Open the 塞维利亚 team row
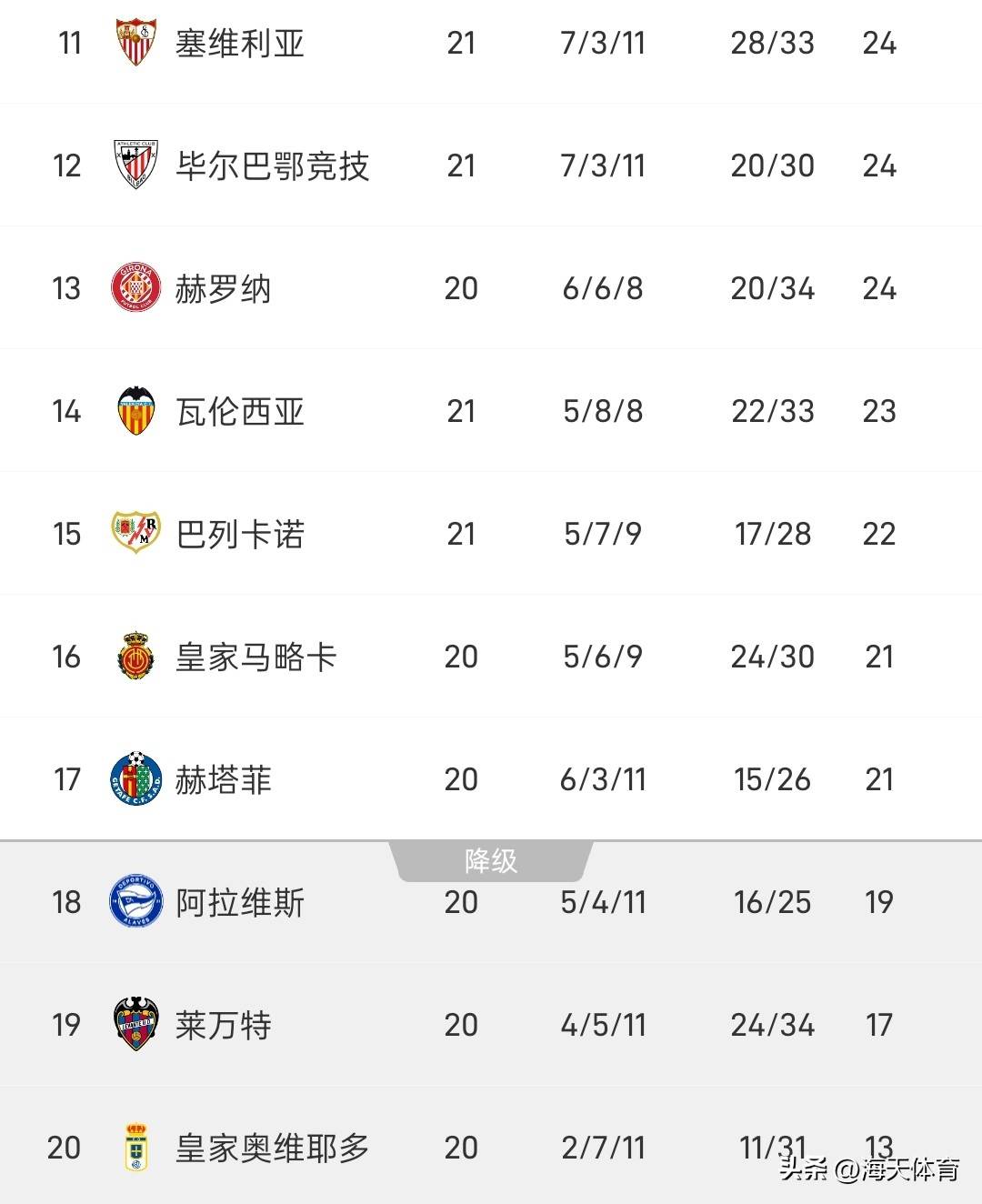 (x=240, y=43)
